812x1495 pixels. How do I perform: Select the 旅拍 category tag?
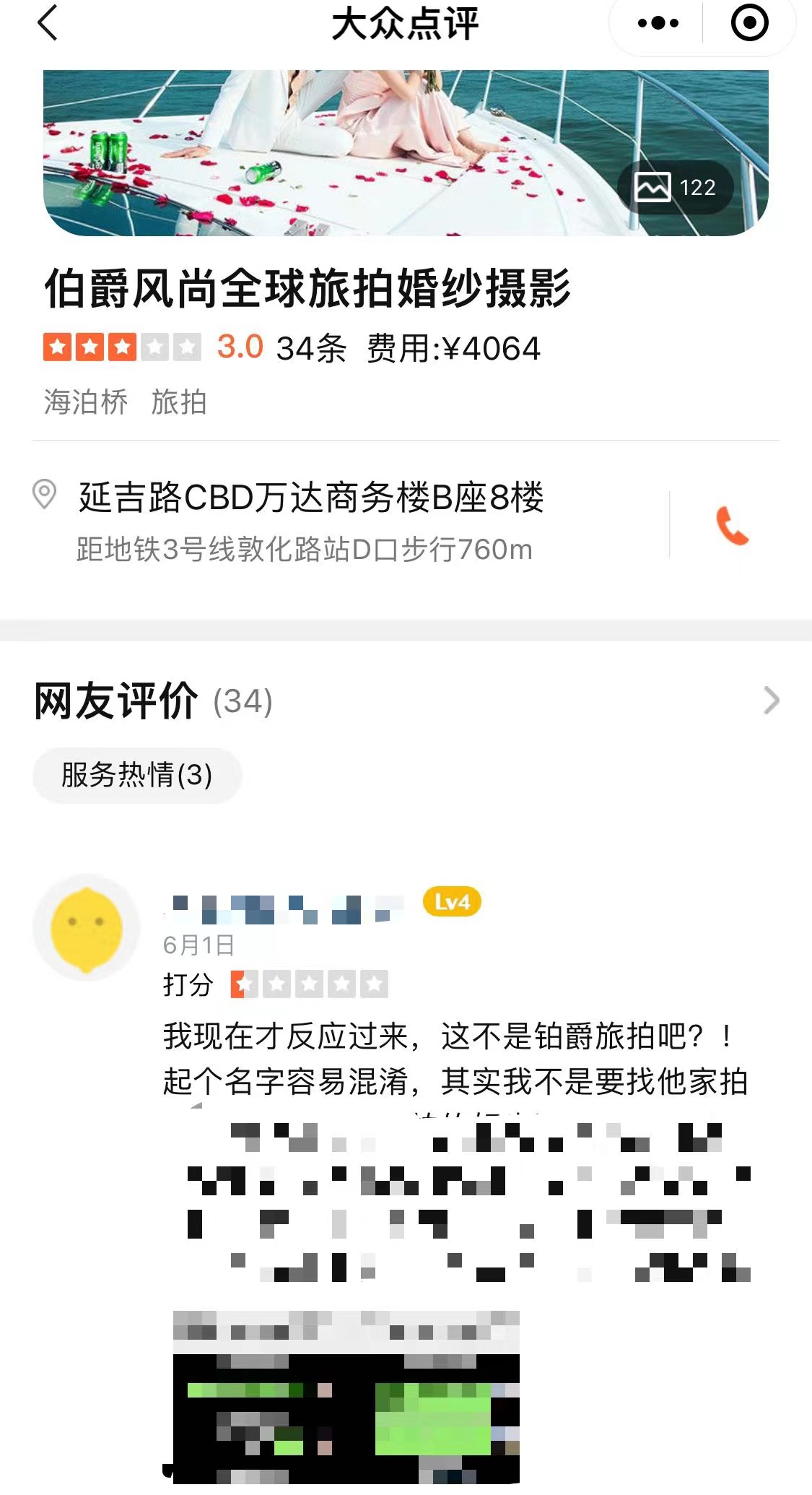click(180, 404)
